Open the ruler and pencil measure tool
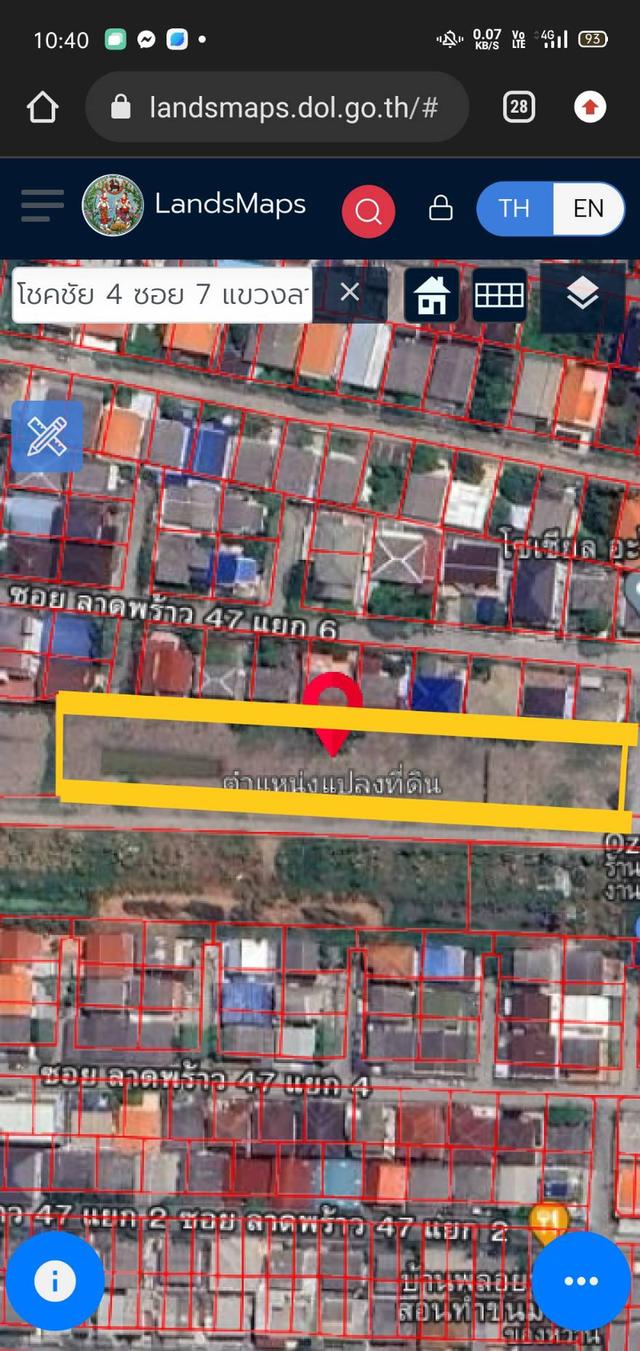 coord(47,436)
